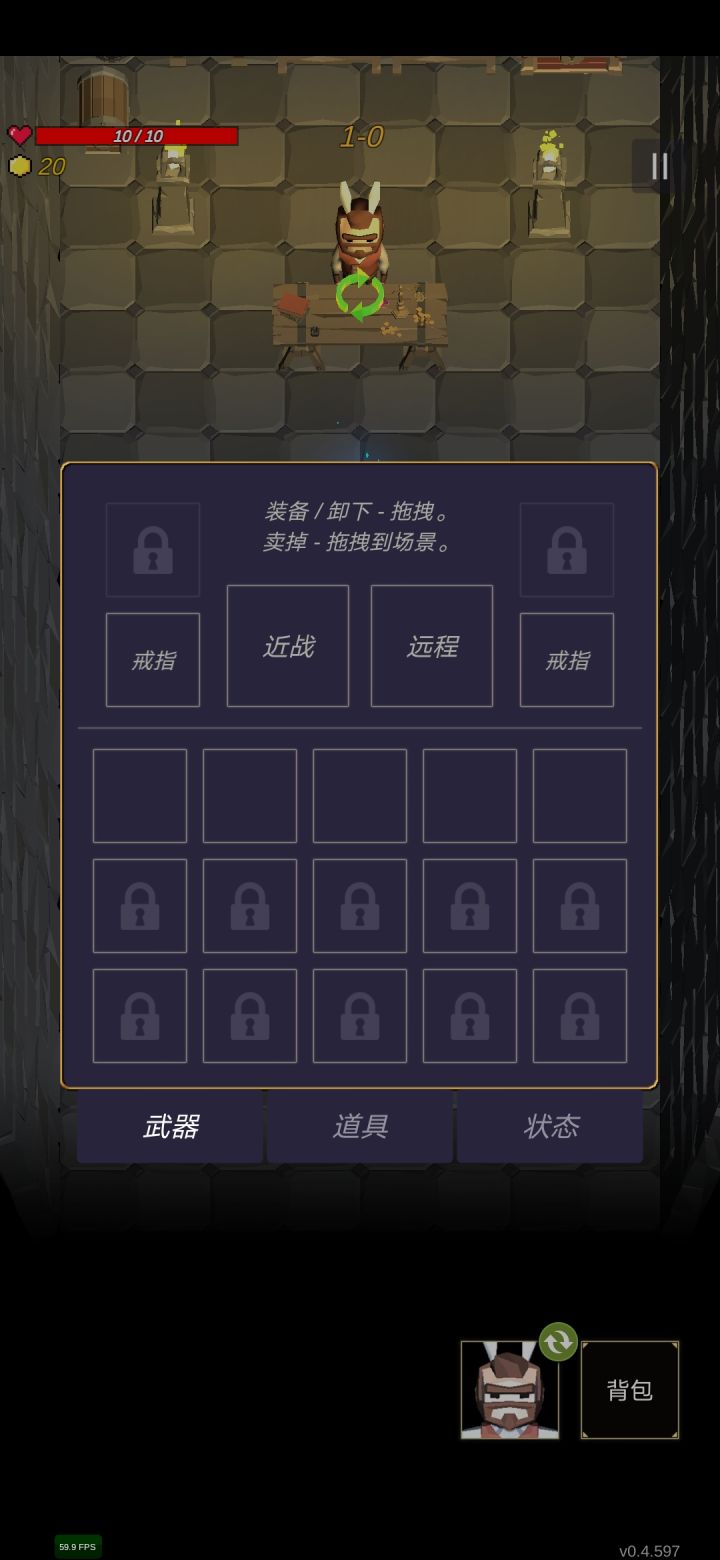Tap the first lock in the middle inventory row
Image resolution: width=720 pixels, height=1560 pixels.
[139, 905]
